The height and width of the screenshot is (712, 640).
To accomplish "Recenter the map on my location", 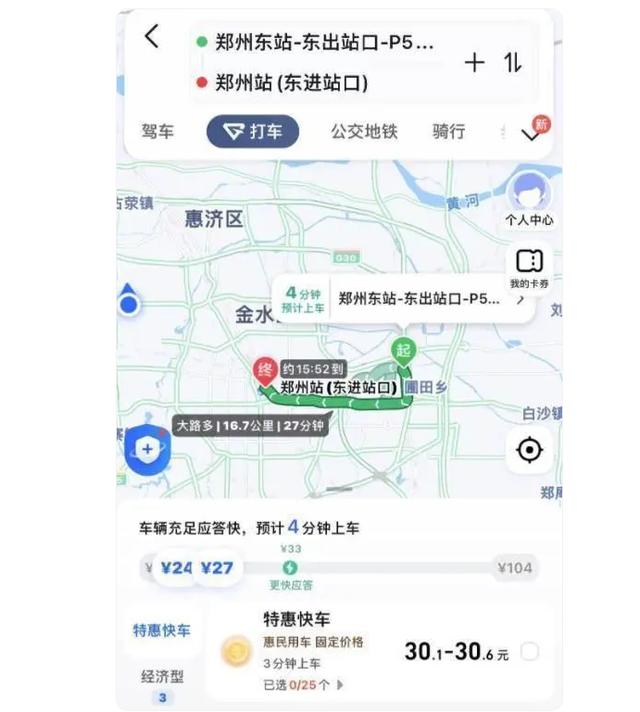I will point(529,450).
